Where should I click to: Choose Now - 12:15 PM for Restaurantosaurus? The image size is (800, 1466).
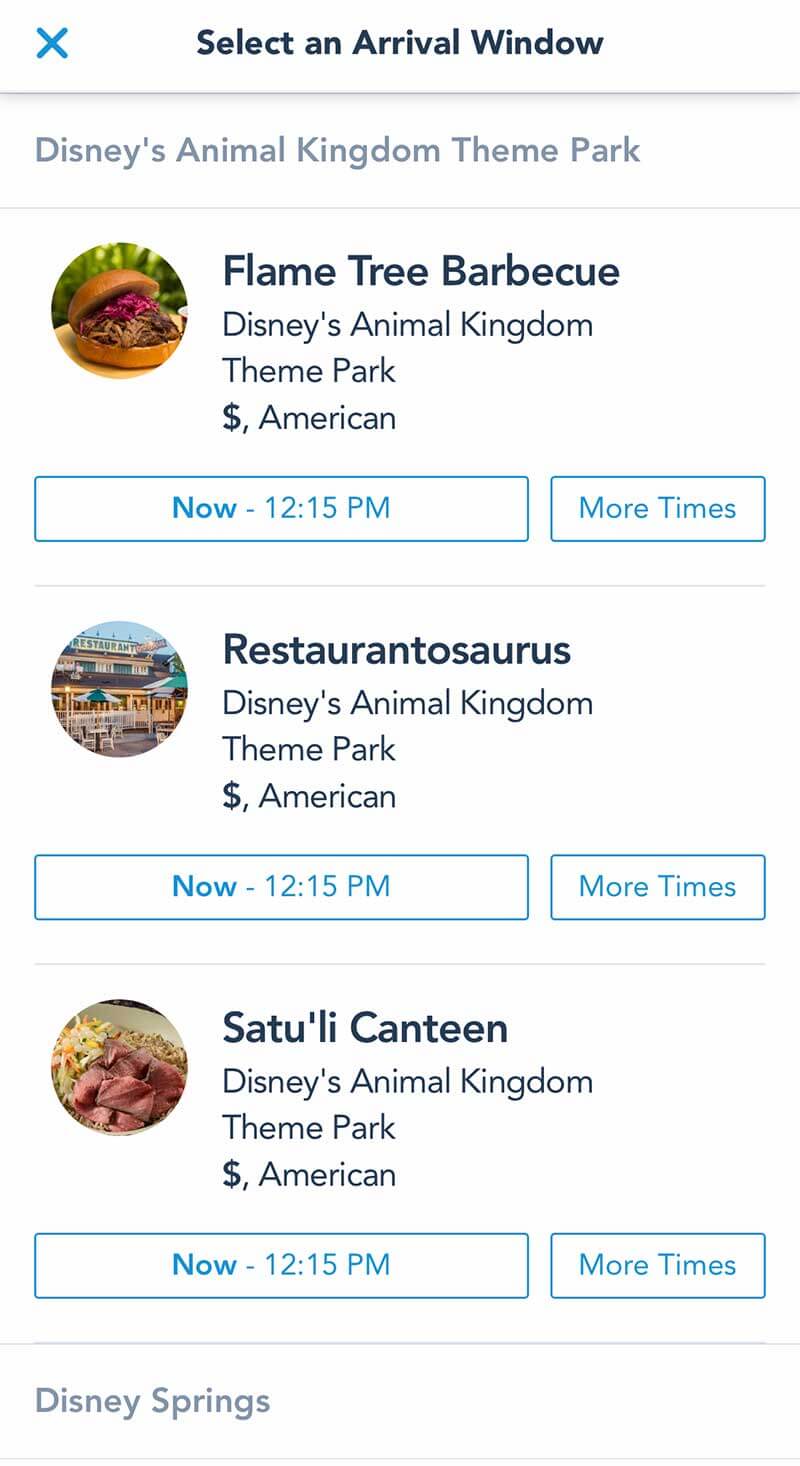pyautogui.click(x=281, y=886)
